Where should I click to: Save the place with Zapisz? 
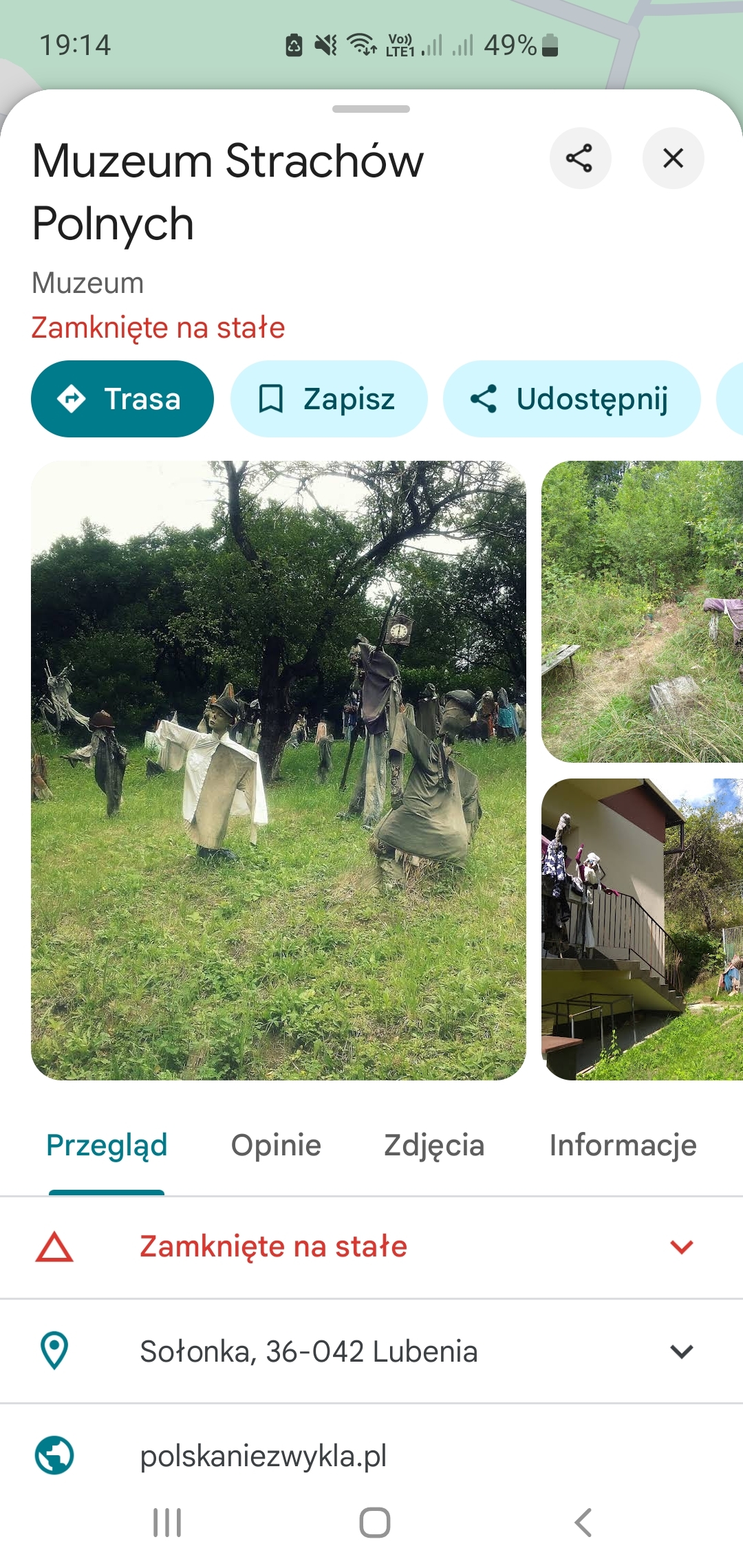click(x=328, y=399)
